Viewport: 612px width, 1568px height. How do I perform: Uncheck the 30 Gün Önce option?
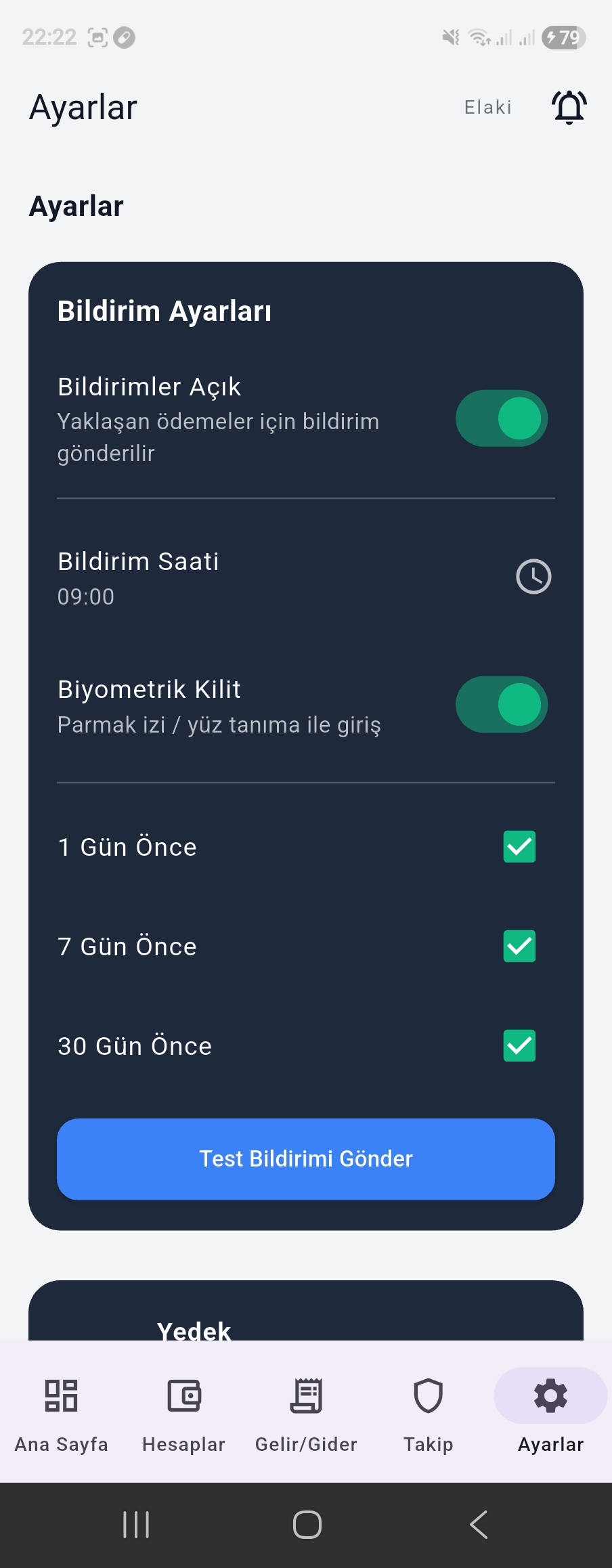[x=519, y=1045]
